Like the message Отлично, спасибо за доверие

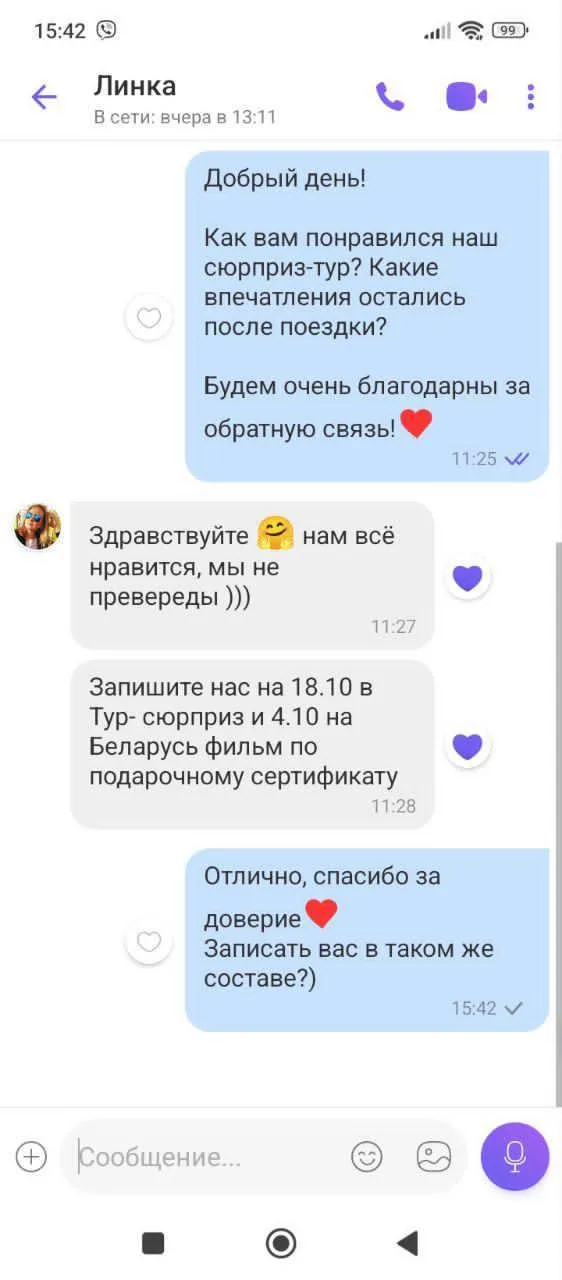(149, 942)
